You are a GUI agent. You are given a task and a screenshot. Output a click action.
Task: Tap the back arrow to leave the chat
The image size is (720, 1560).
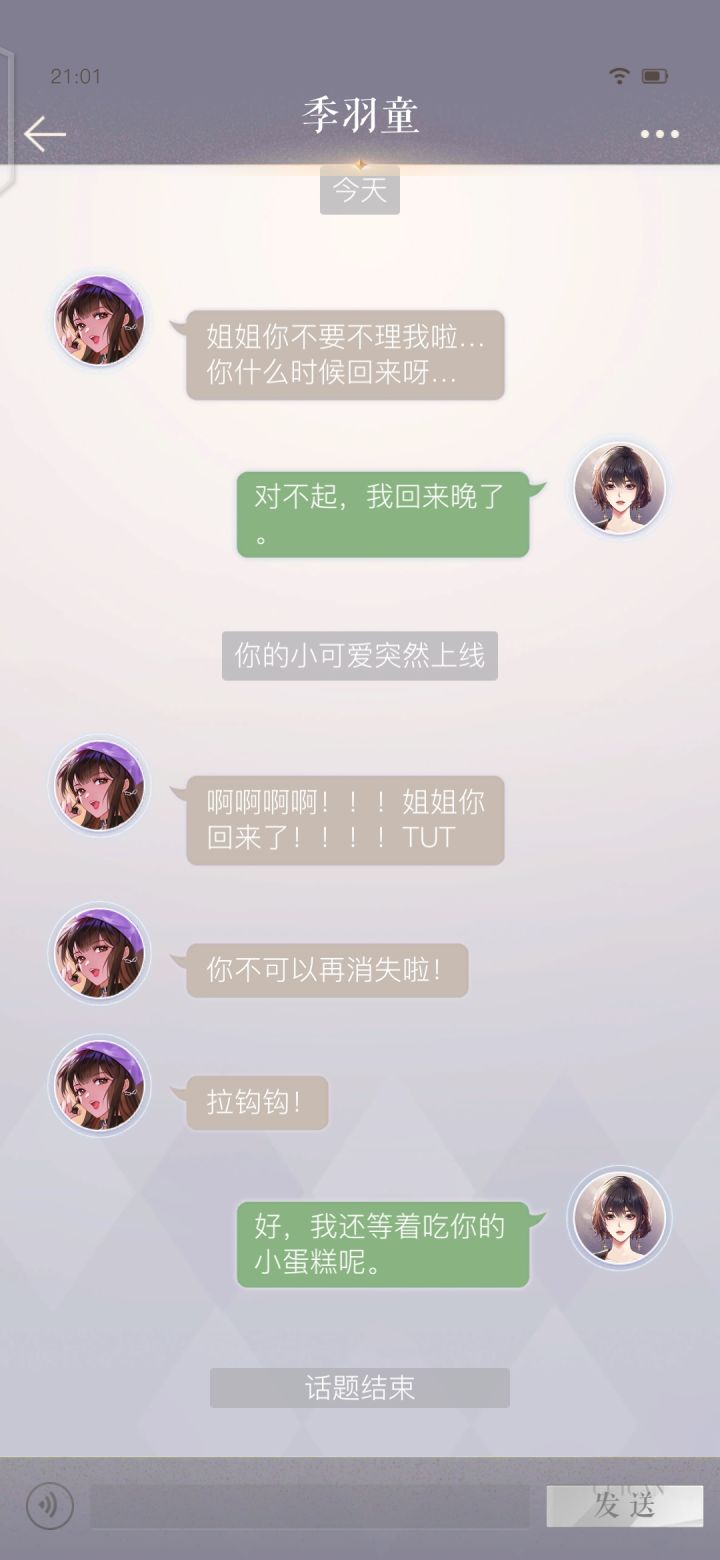tap(44, 133)
